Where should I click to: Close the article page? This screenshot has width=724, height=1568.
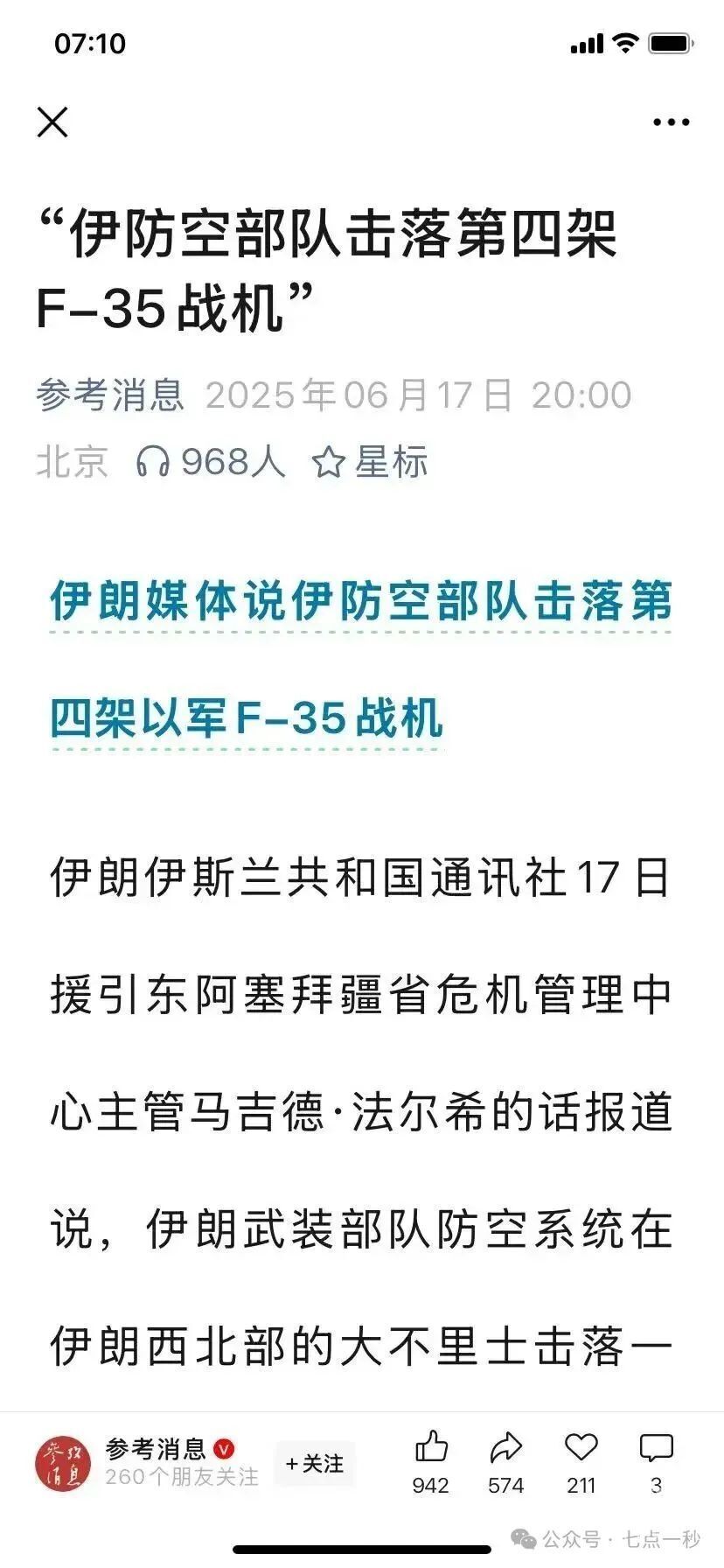(x=52, y=122)
